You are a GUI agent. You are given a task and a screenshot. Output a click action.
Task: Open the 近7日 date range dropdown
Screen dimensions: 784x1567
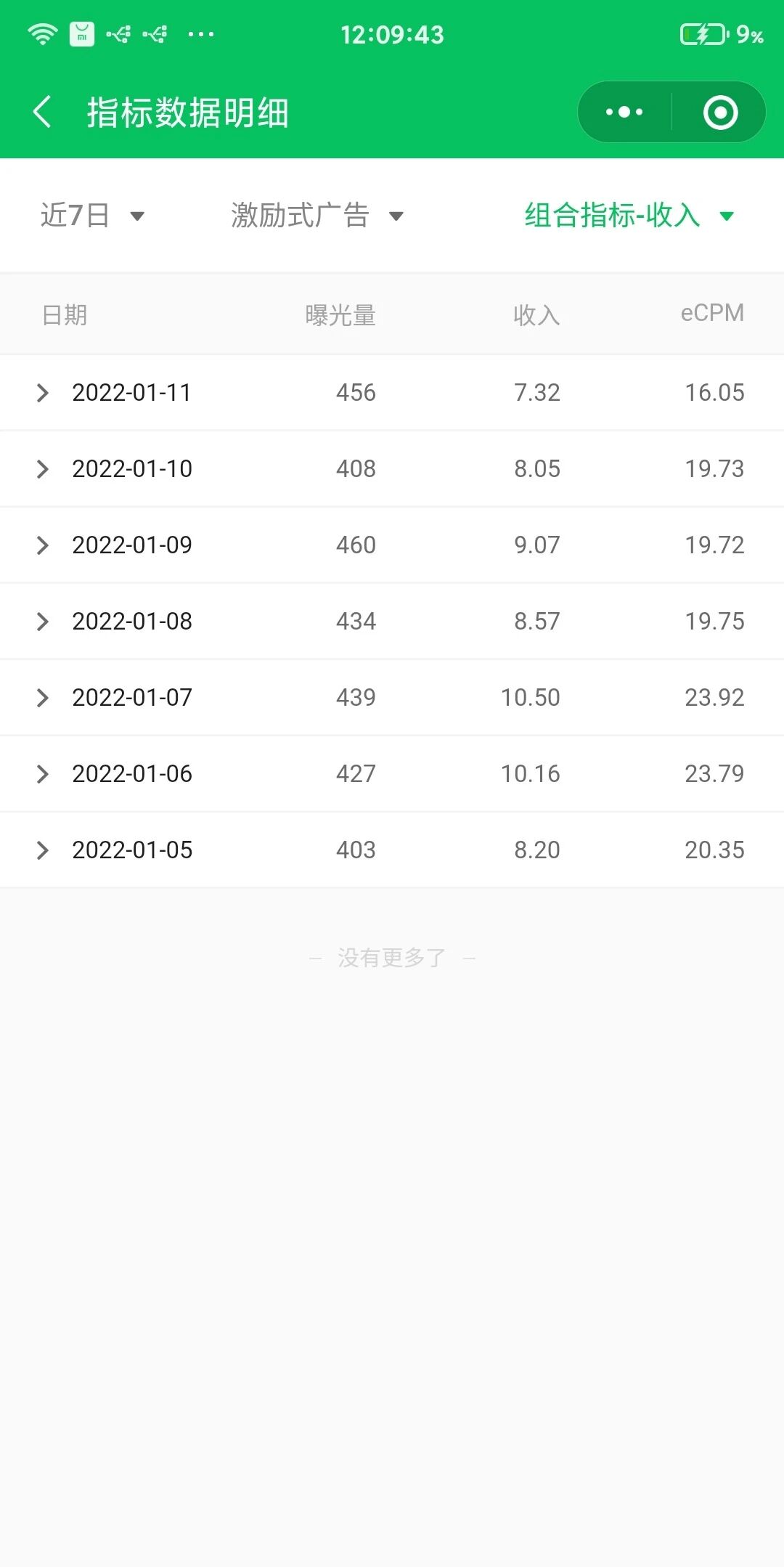tap(92, 216)
